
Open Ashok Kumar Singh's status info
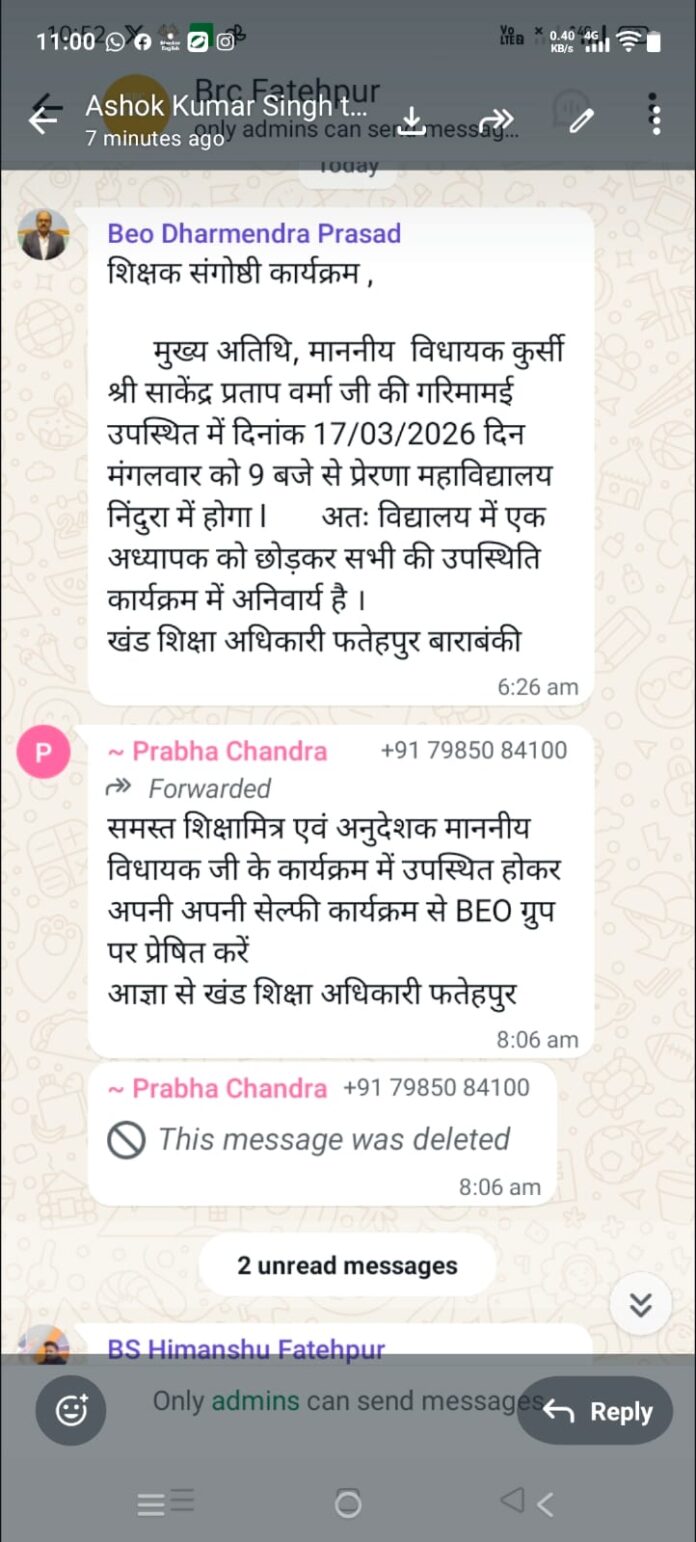pyautogui.click(x=225, y=118)
